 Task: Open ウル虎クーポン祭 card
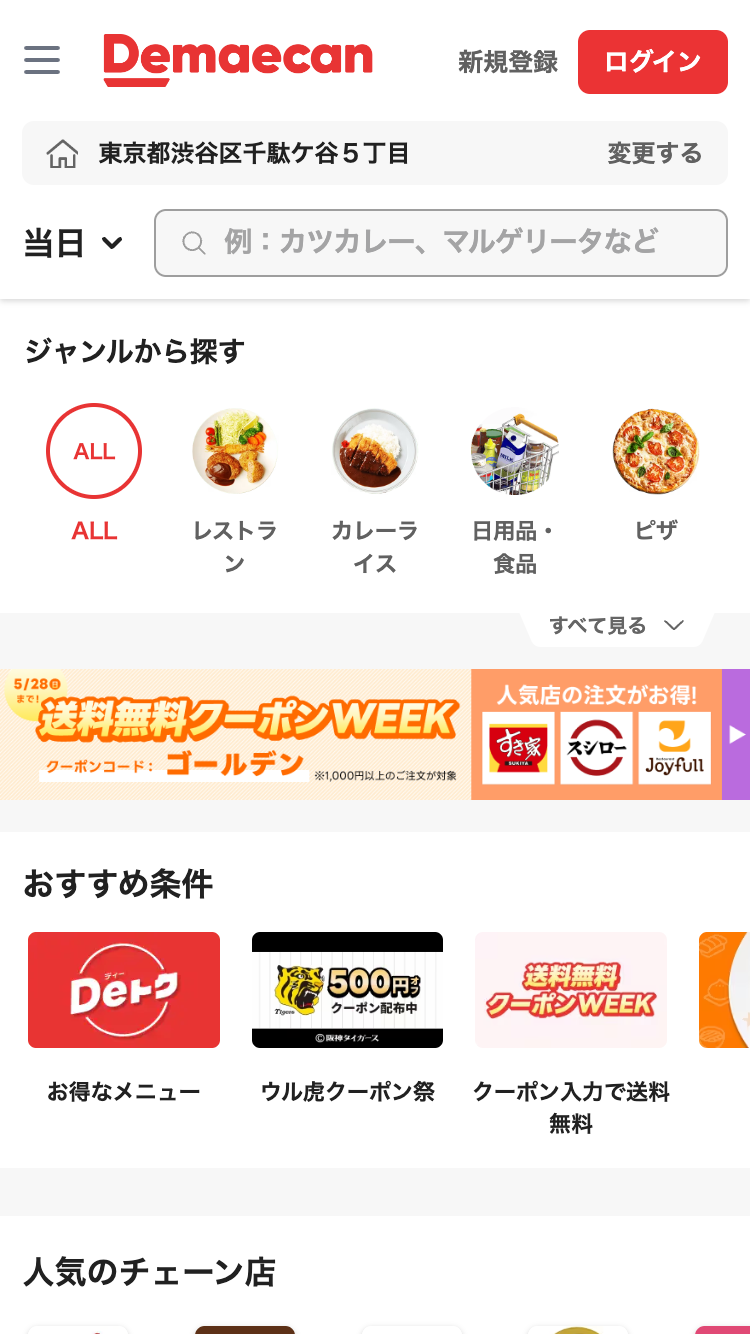347,990
